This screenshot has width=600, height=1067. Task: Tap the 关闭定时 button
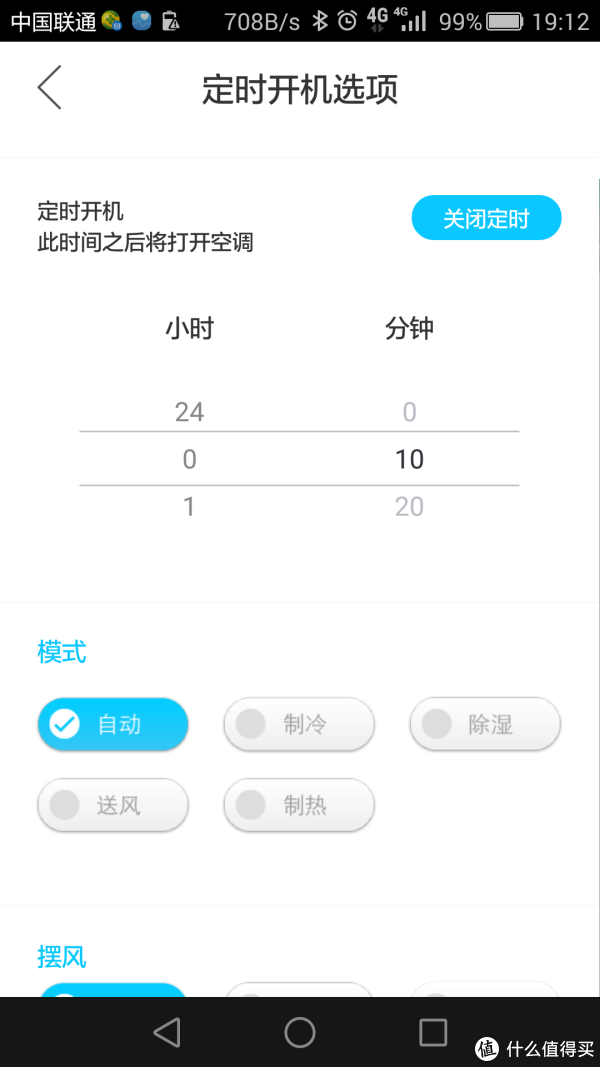(486, 218)
